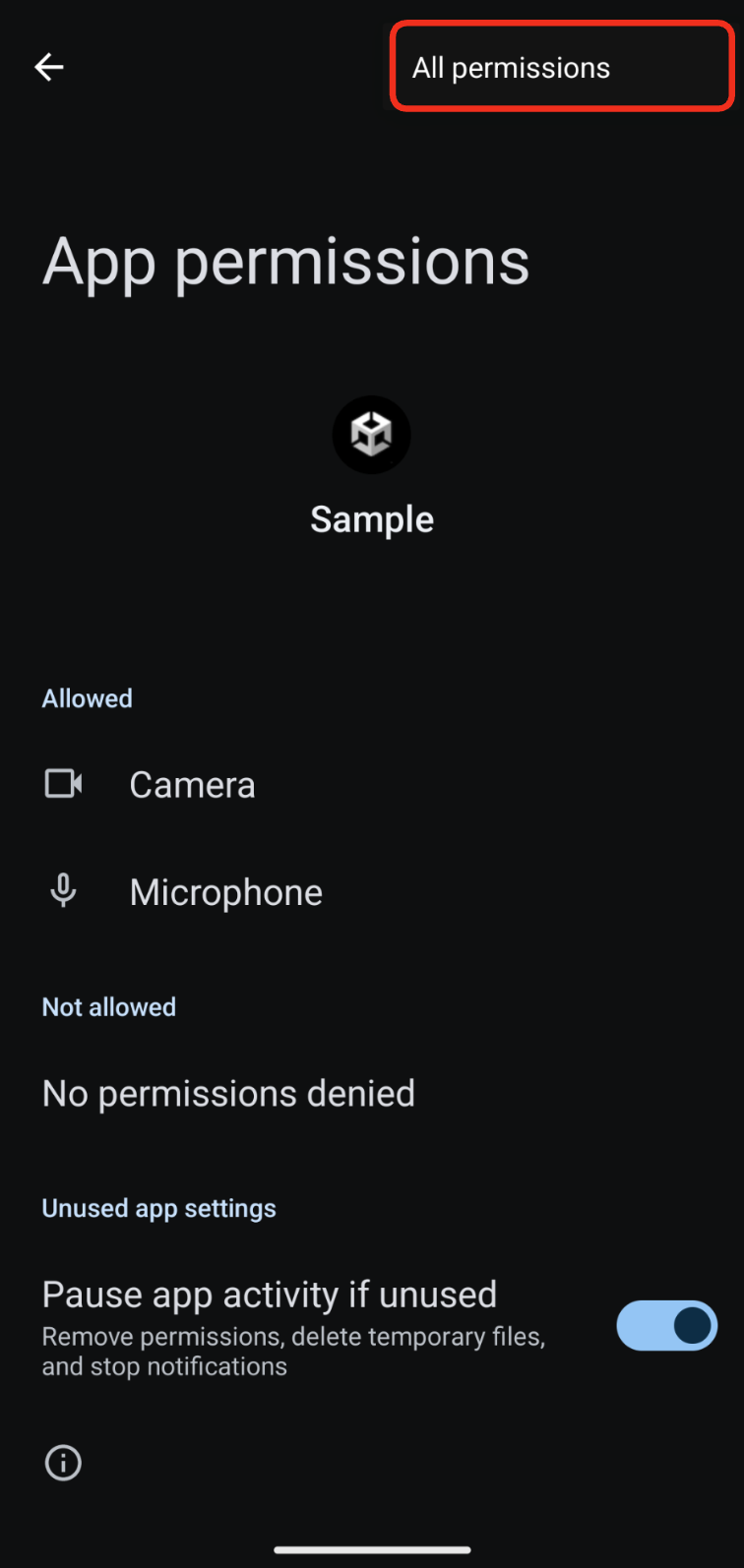
Task: Open All permissions menu item
Action: [562, 67]
